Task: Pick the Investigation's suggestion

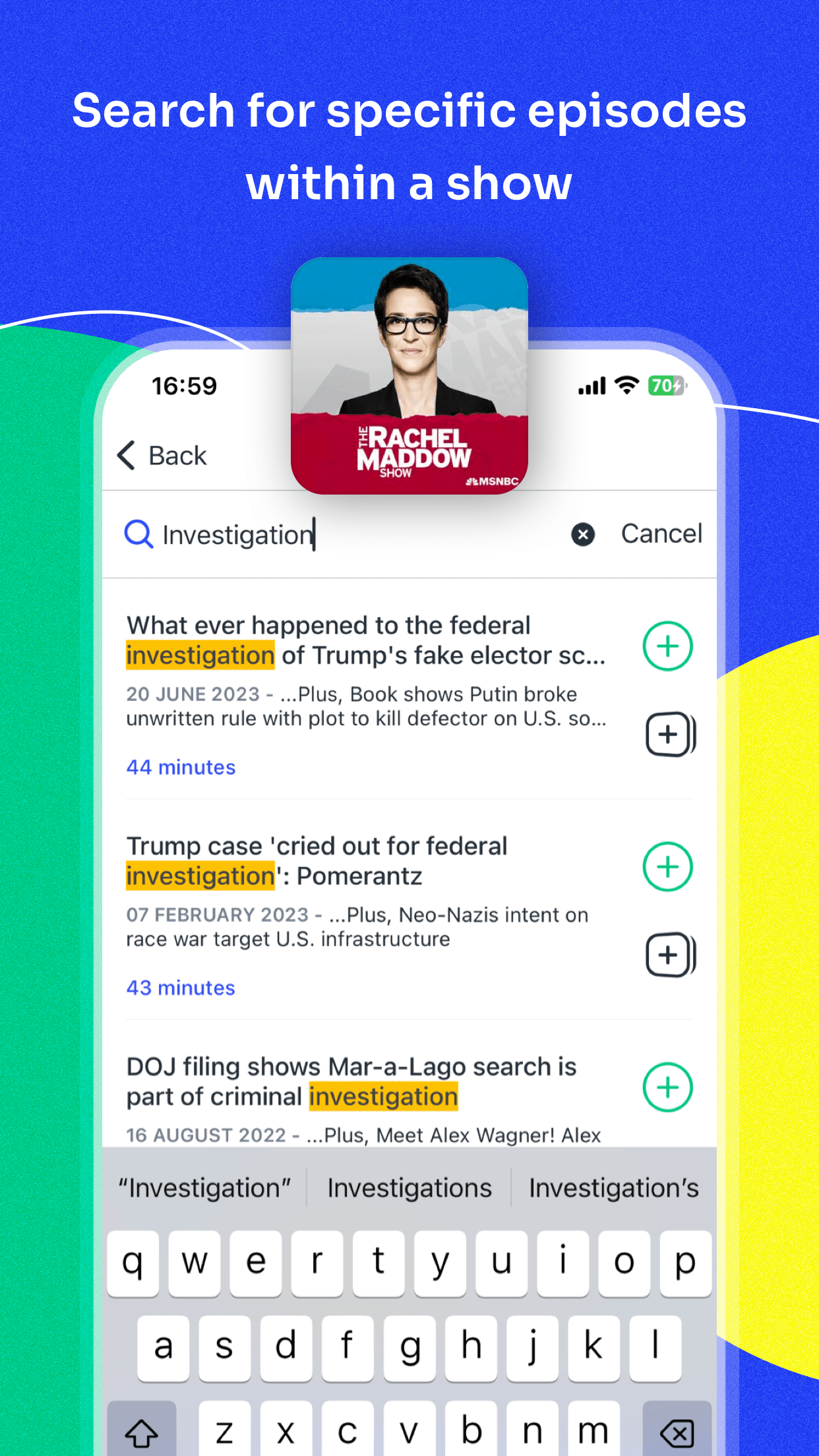Action: click(613, 1187)
